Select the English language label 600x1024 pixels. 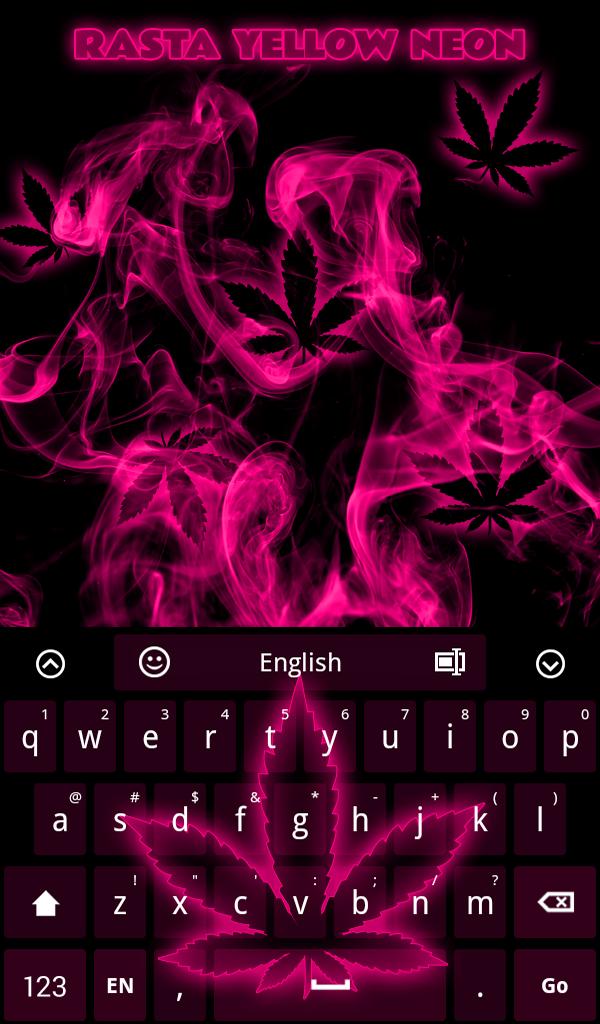[x=300, y=662]
